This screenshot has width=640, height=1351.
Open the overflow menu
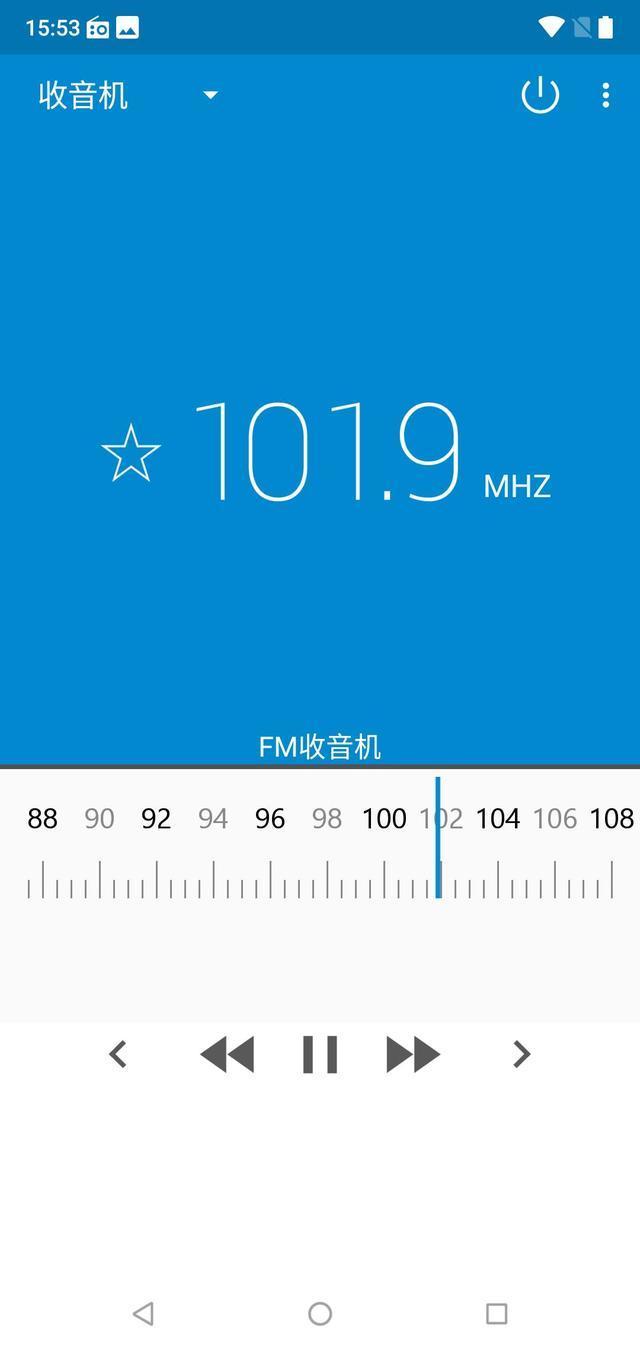[605, 95]
